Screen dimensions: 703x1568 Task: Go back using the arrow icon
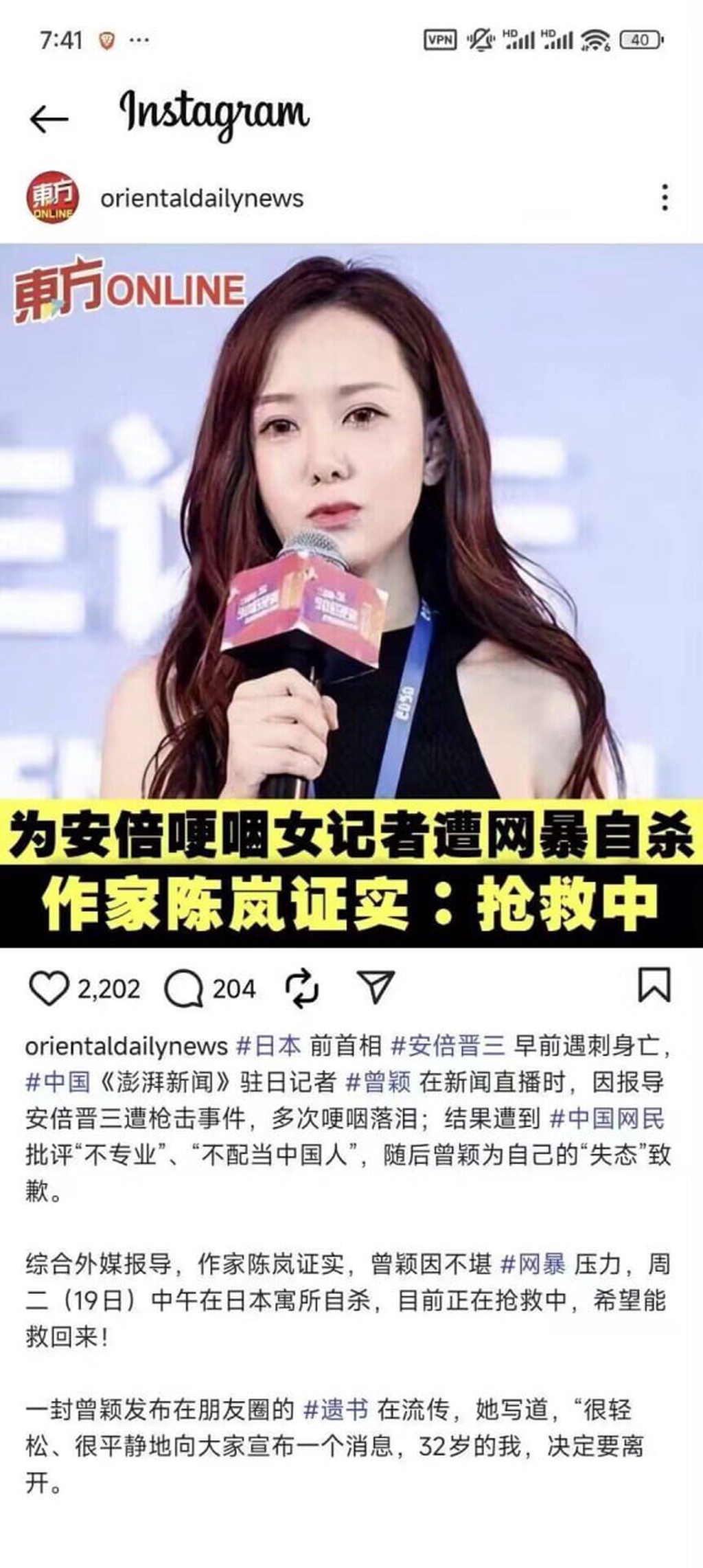pyautogui.click(x=49, y=120)
